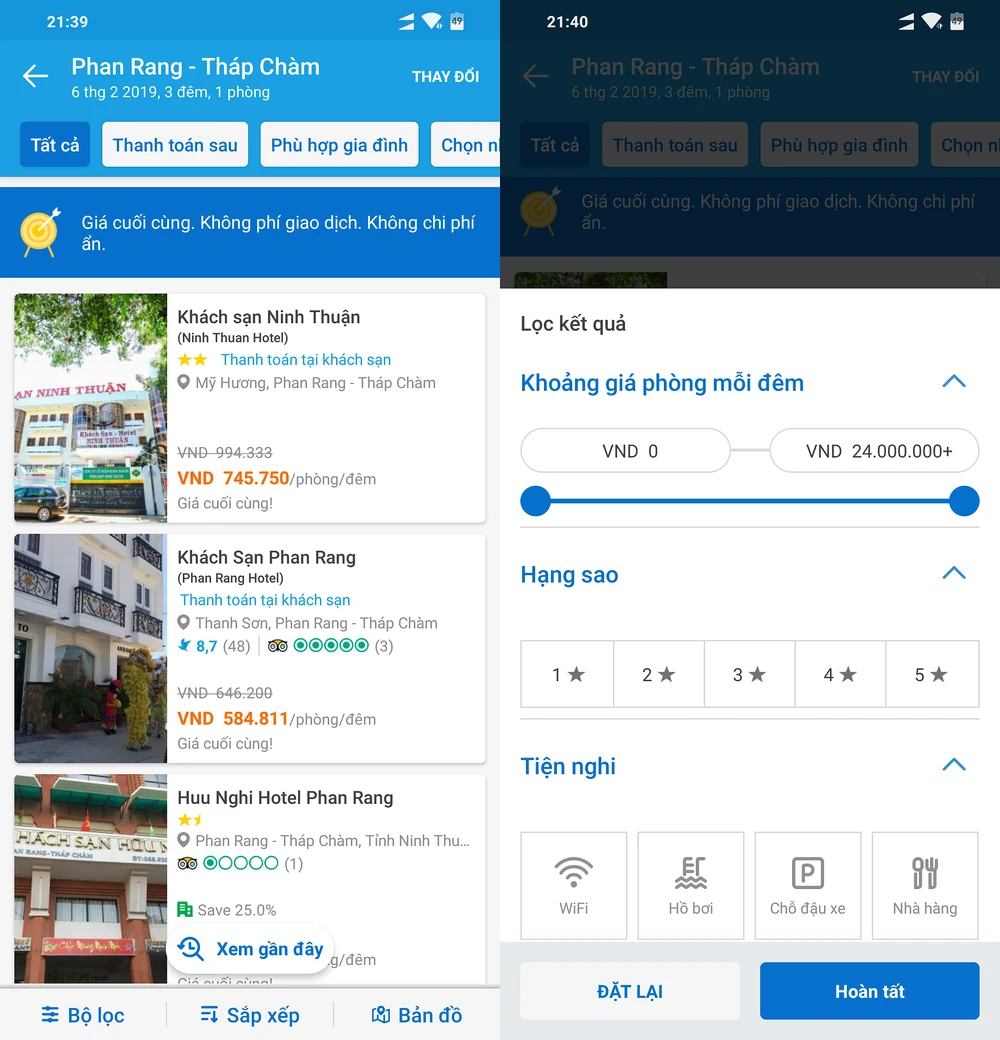The image size is (1000, 1040).
Task: Filter by 3 star rating
Action: click(x=749, y=675)
